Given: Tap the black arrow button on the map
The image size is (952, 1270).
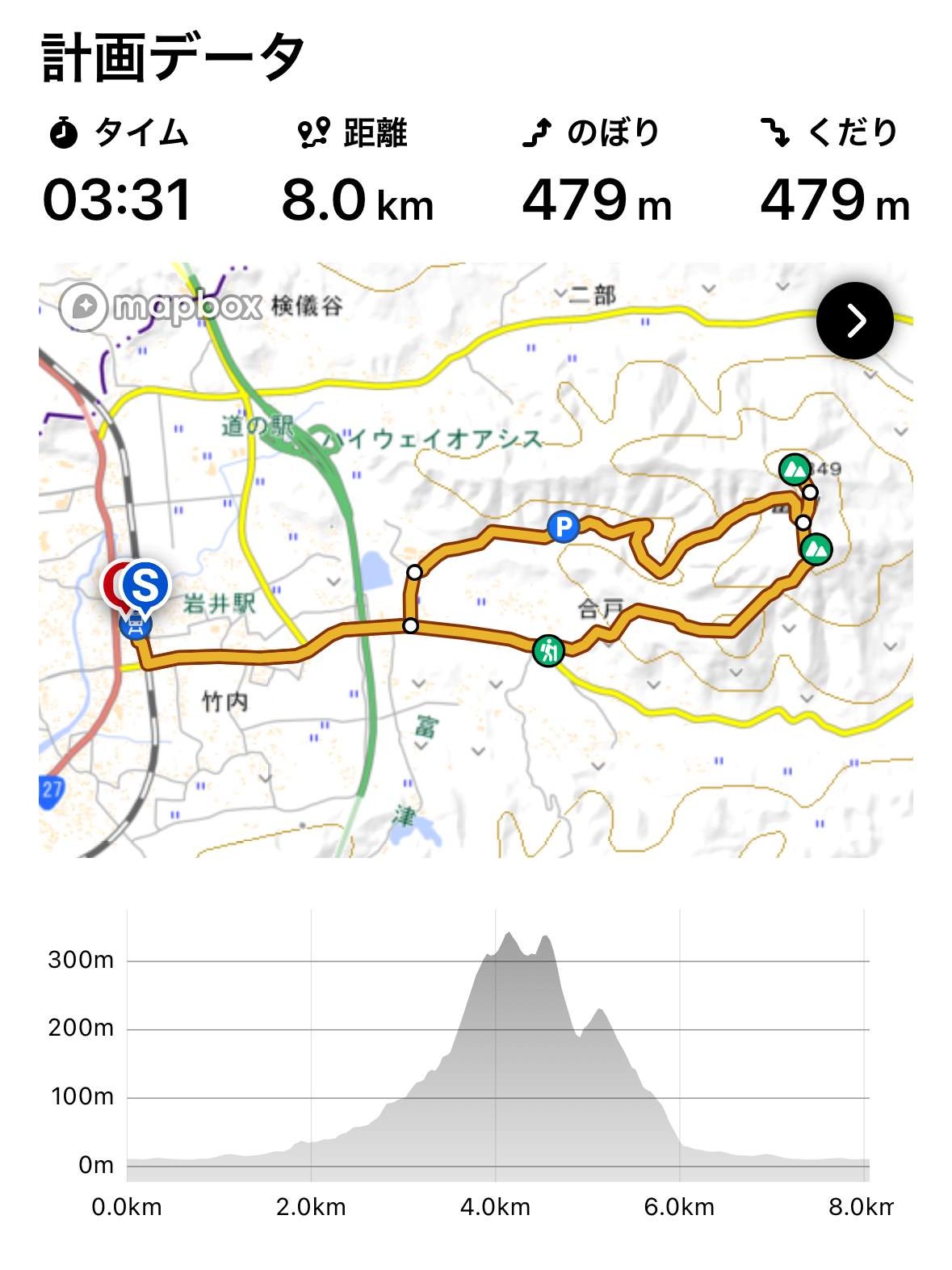Looking at the screenshot, I should pyautogui.click(x=854, y=321).
